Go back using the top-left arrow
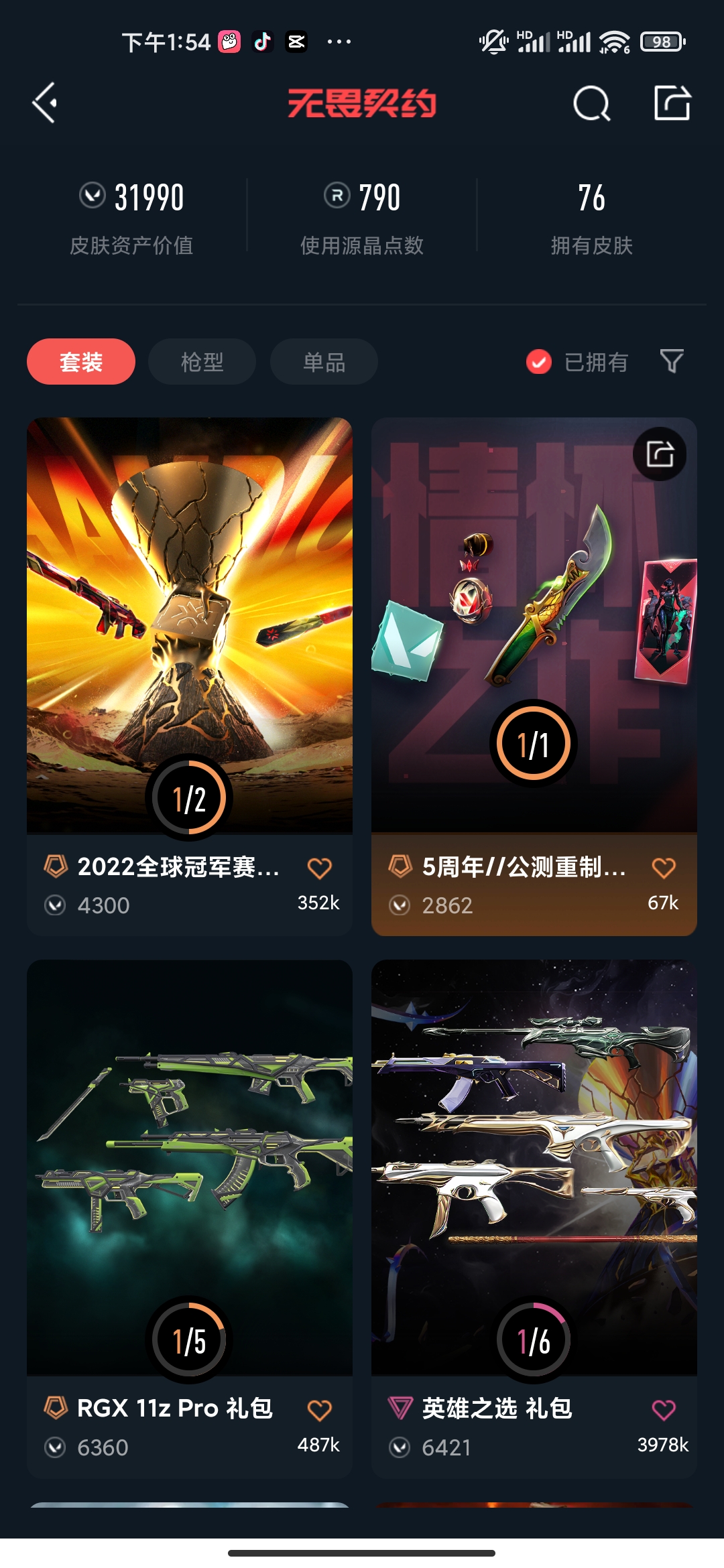Viewport: 724px width, 1568px height. 45,103
